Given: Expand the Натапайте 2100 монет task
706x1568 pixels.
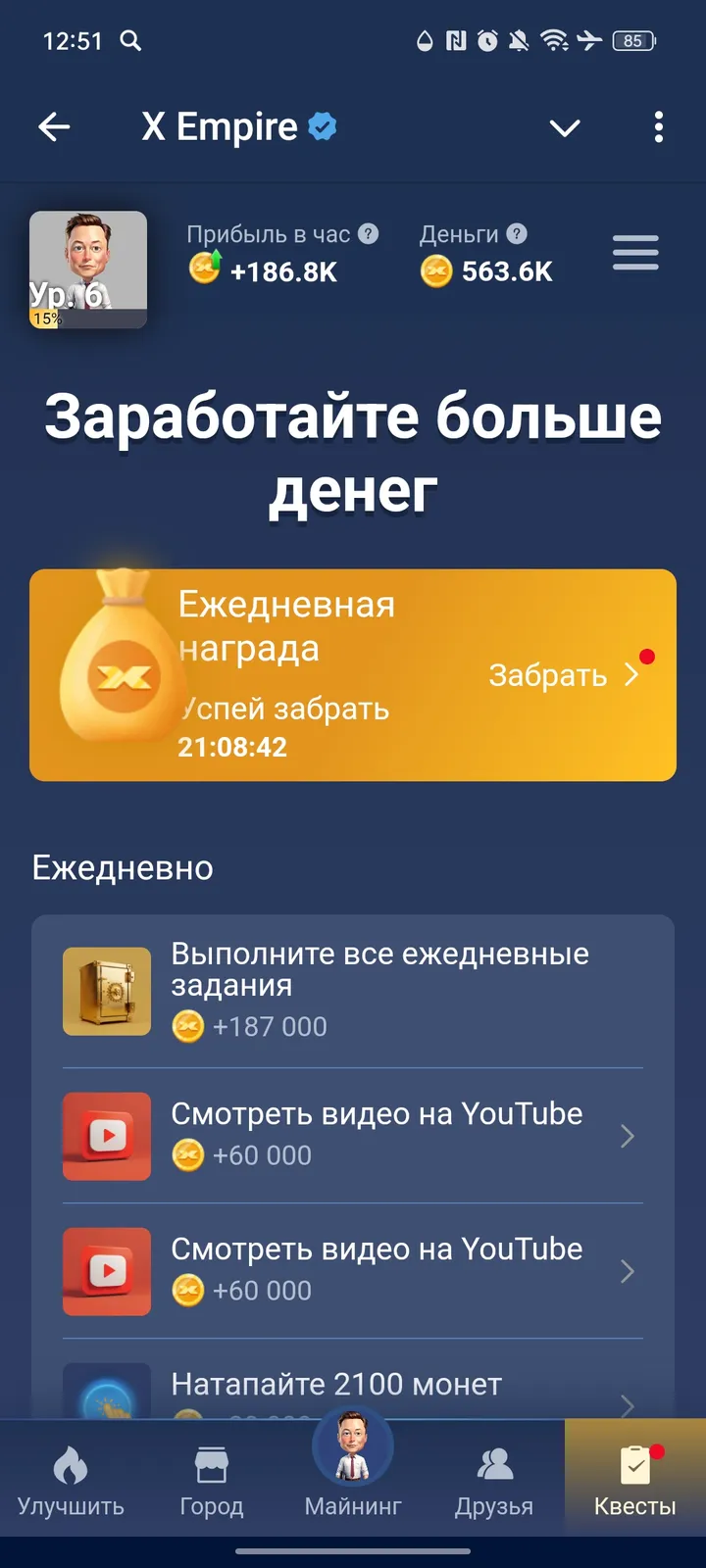Looking at the screenshot, I should 627,1406.
